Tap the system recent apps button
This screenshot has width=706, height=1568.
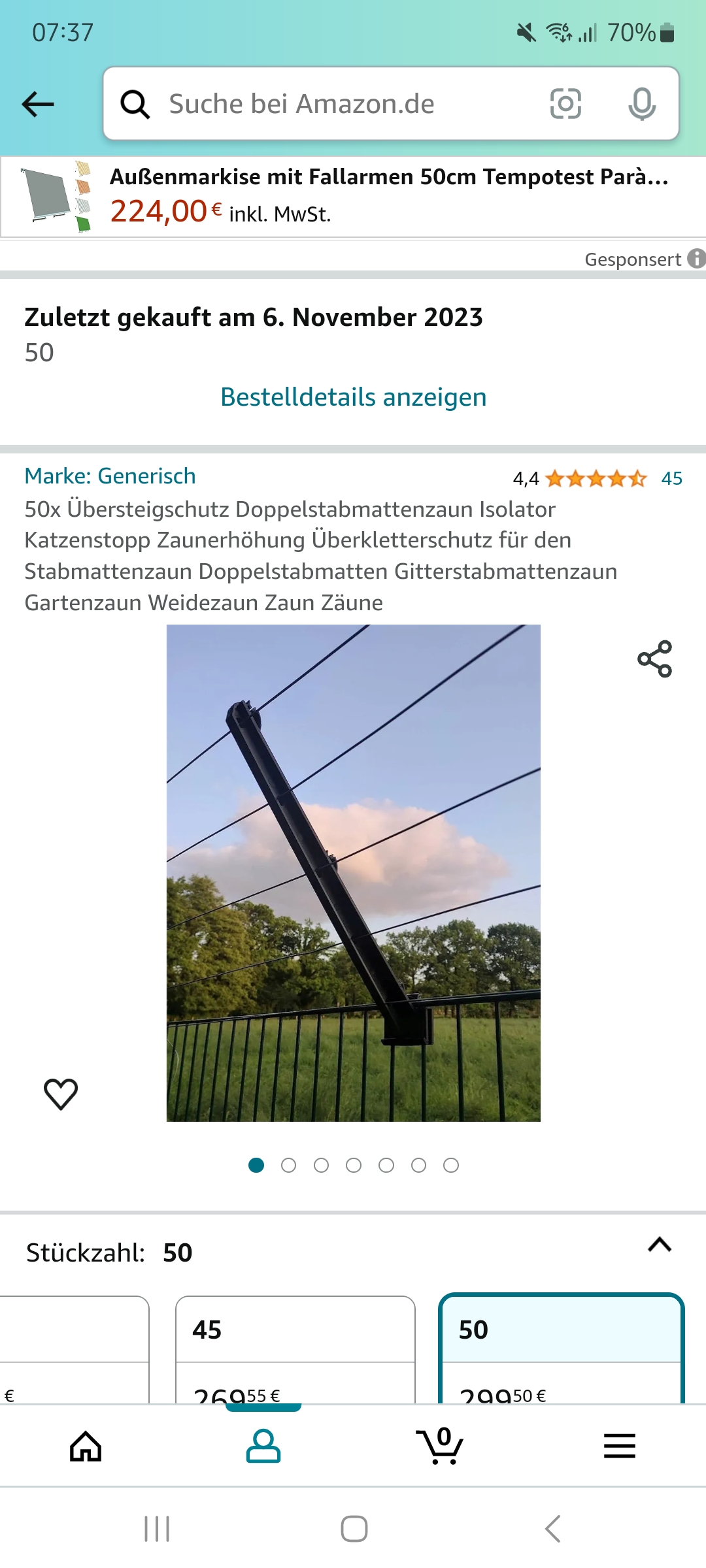coord(157,1529)
